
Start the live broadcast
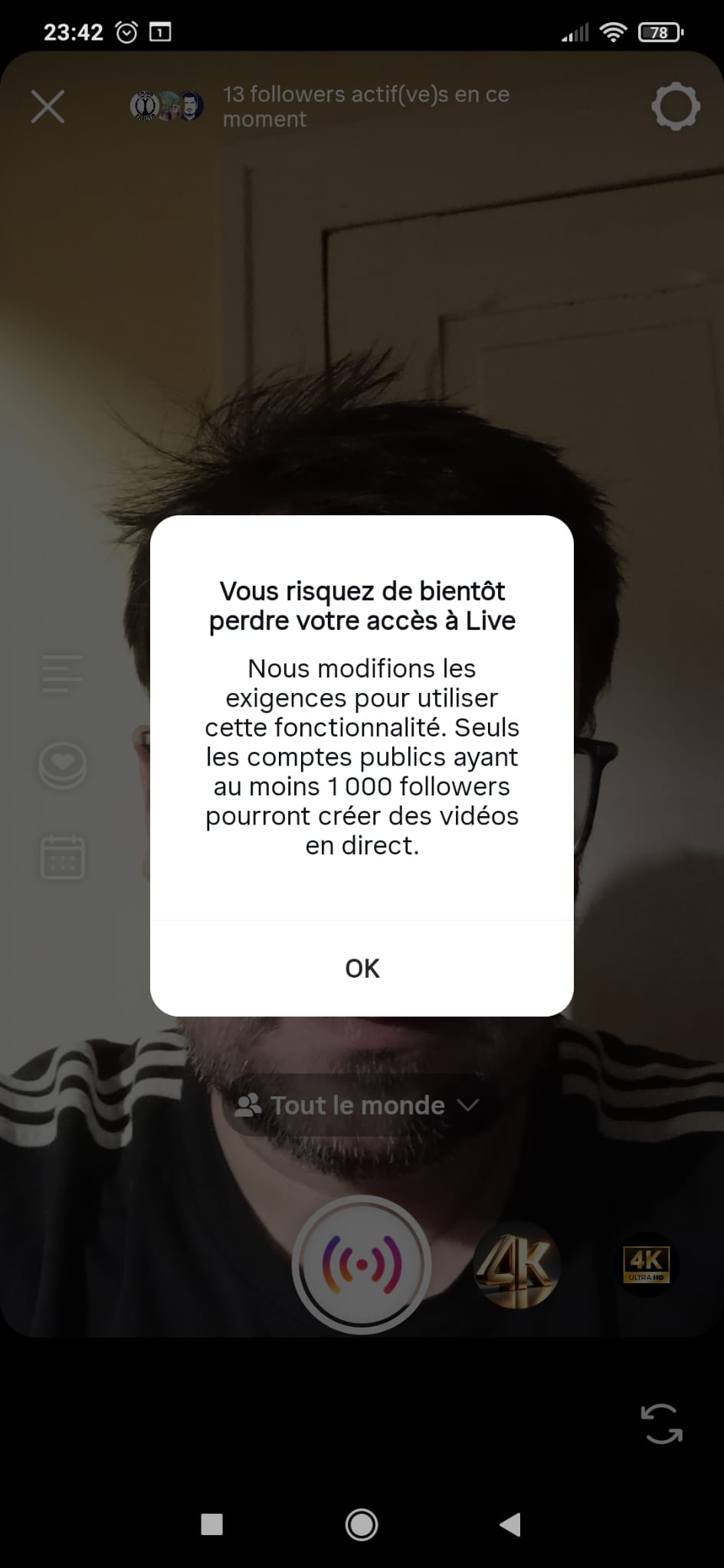tap(362, 1265)
